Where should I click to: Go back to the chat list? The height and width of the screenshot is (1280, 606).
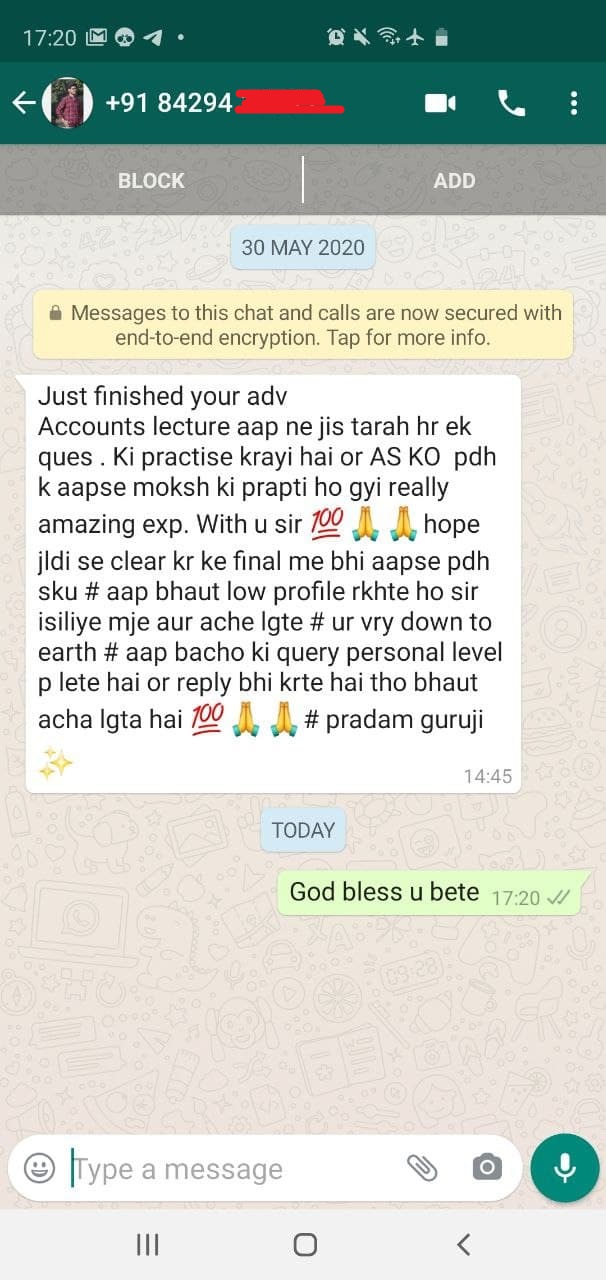pyautogui.click(x=22, y=103)
